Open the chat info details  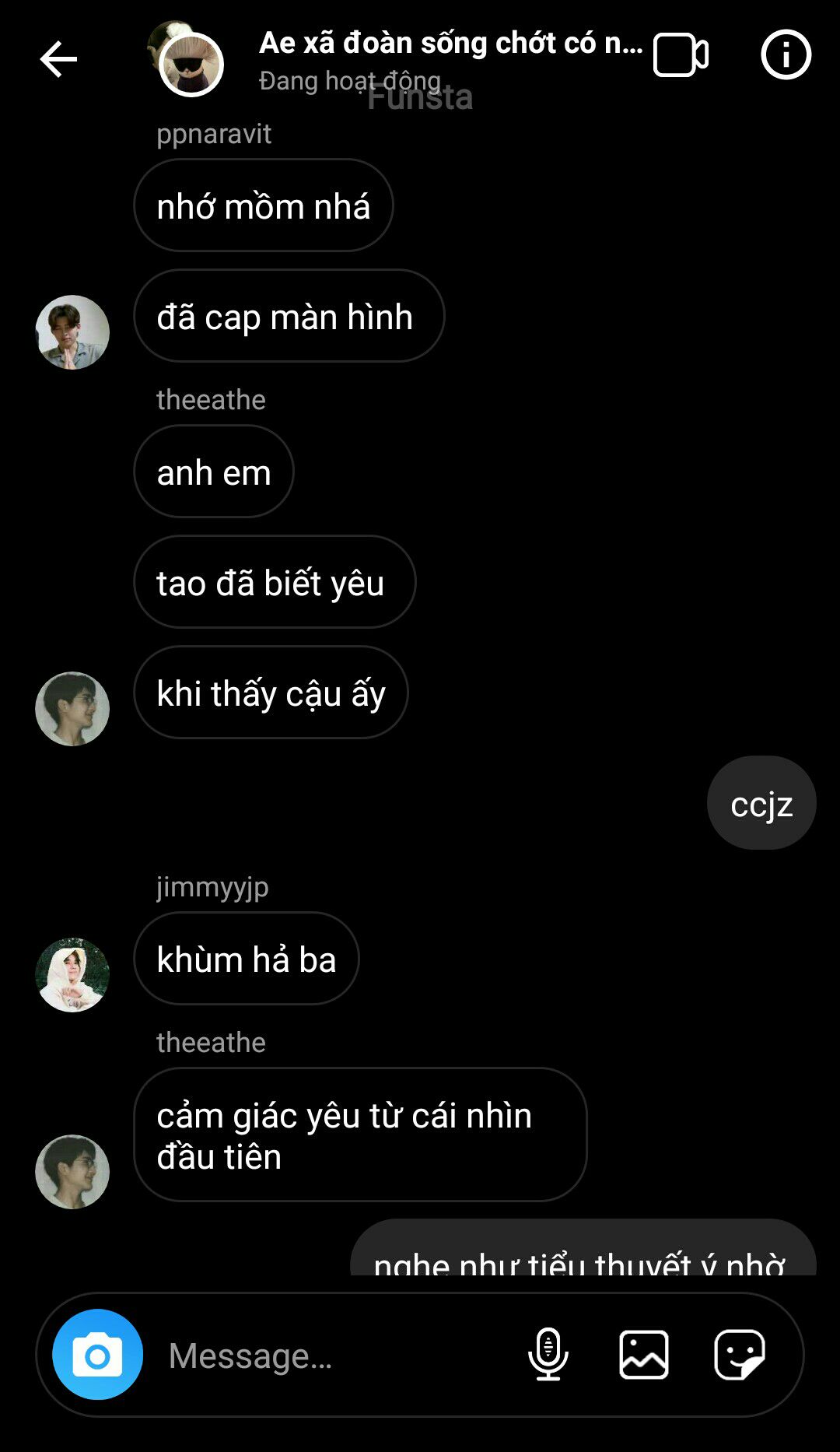click(x=786, y=54)
